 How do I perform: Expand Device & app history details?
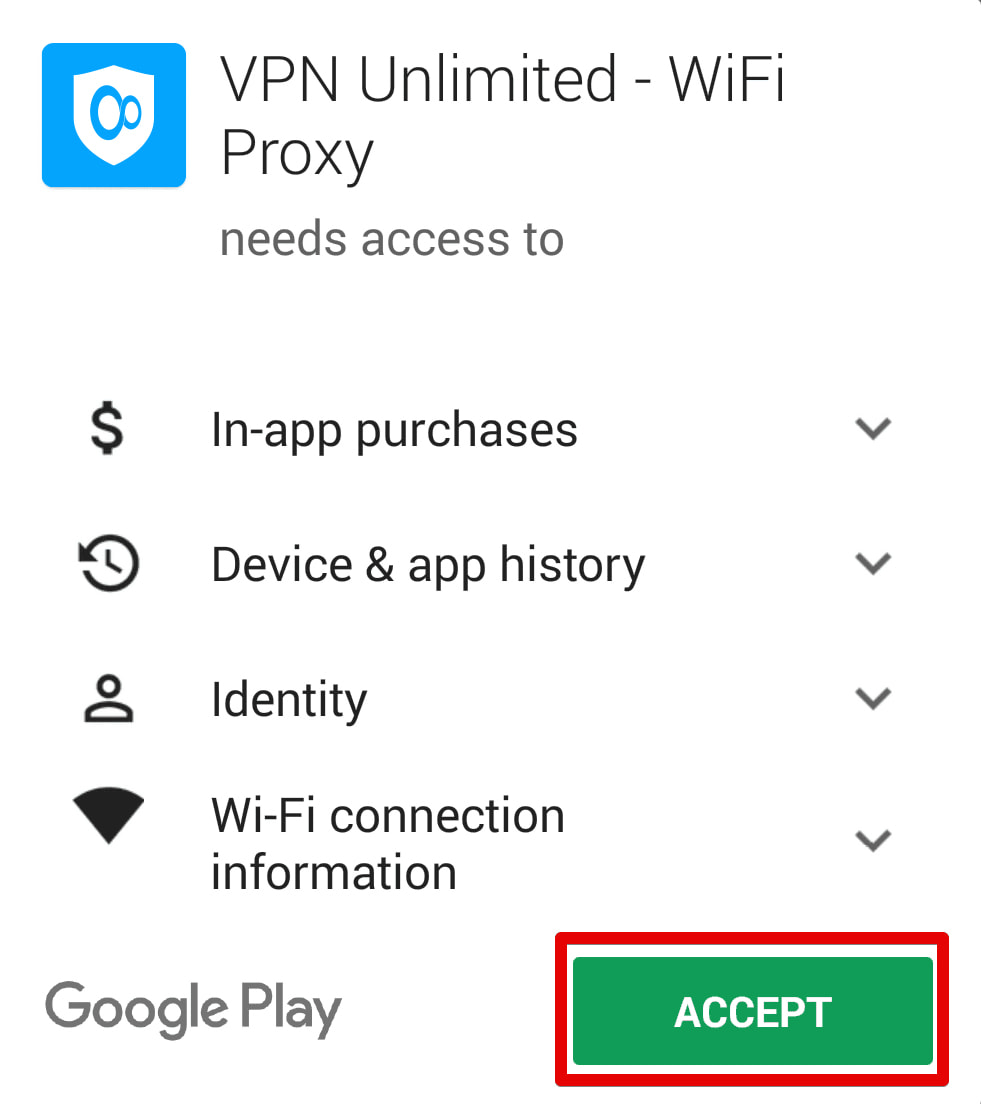coord(873,563)
